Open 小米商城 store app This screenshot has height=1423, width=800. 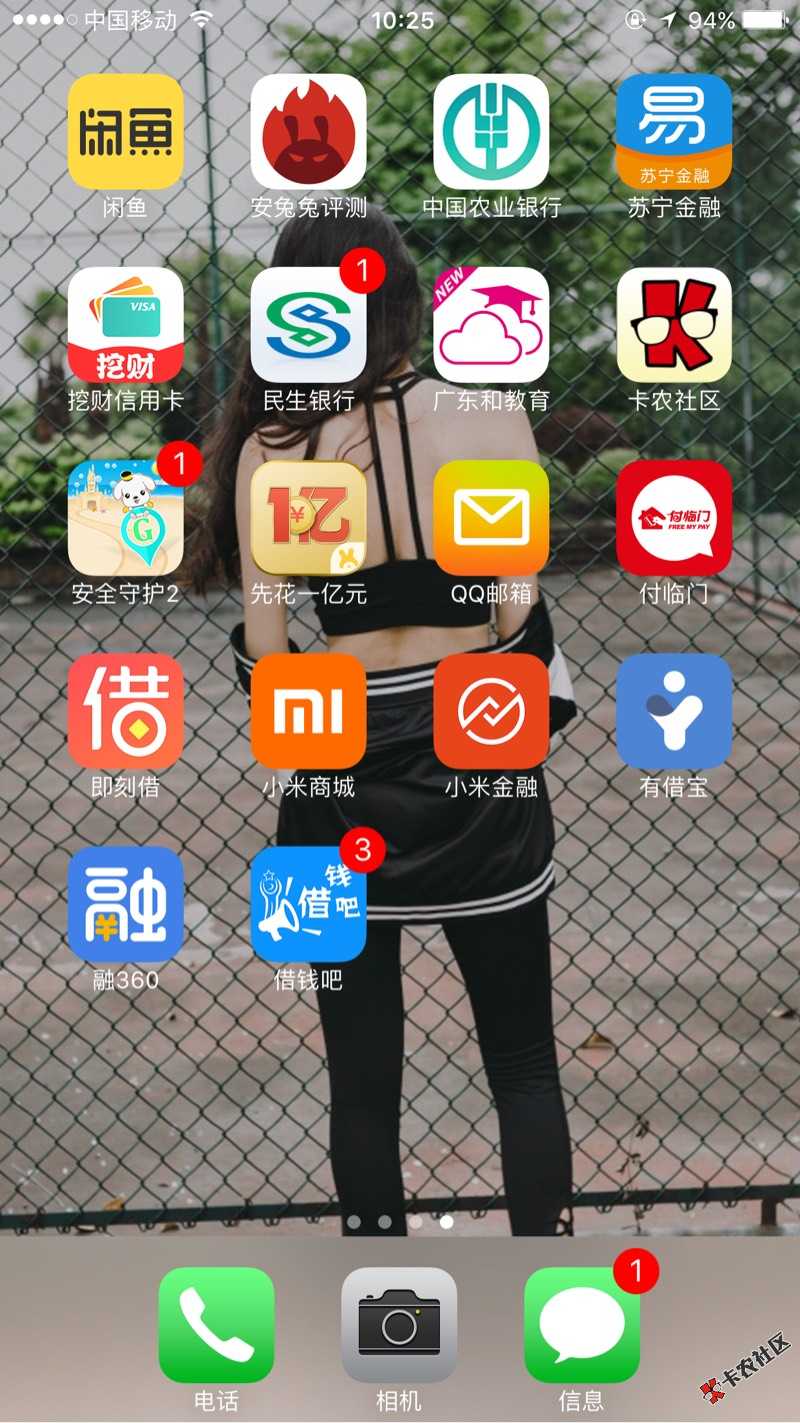[308, 710]
